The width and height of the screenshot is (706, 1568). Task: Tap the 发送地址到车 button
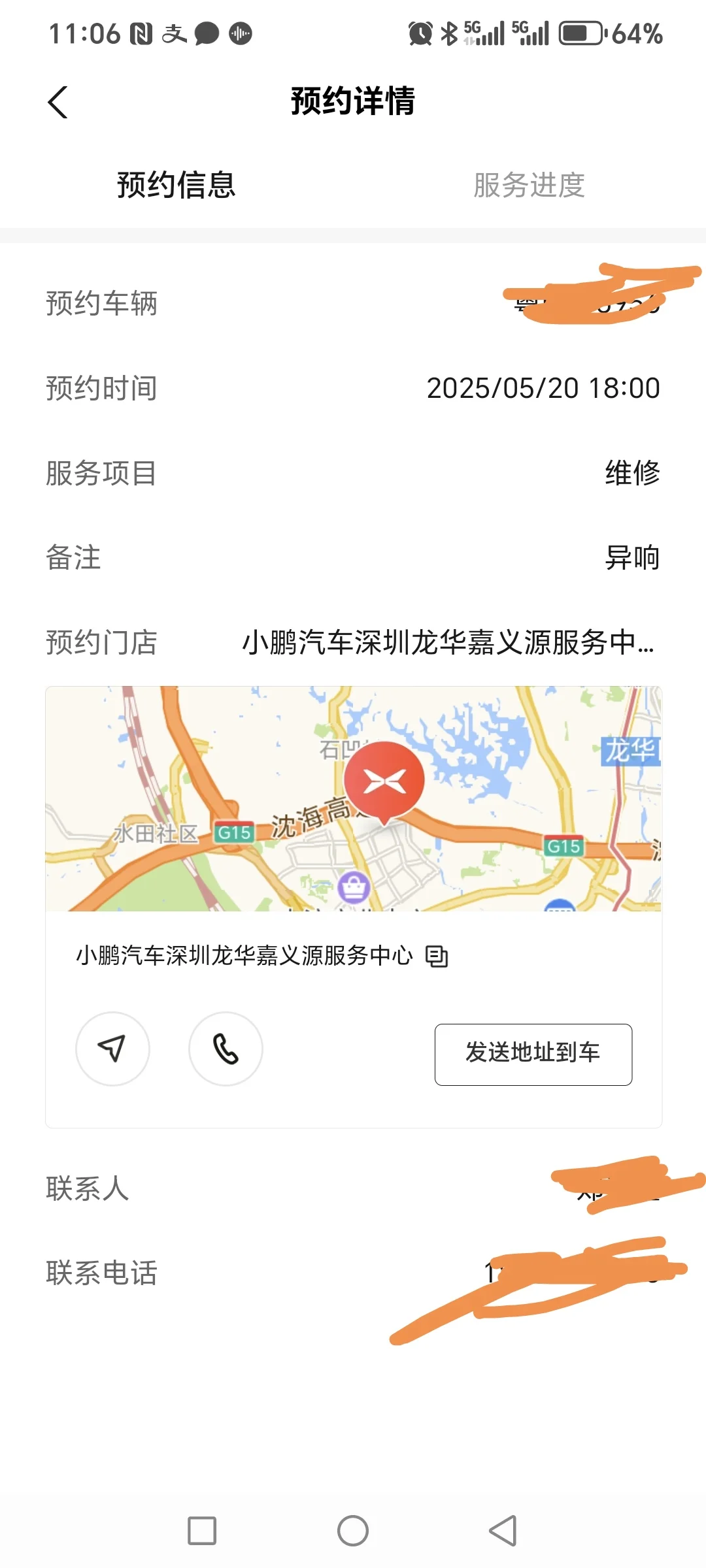pyautogui.click(x=533, y=1054)
